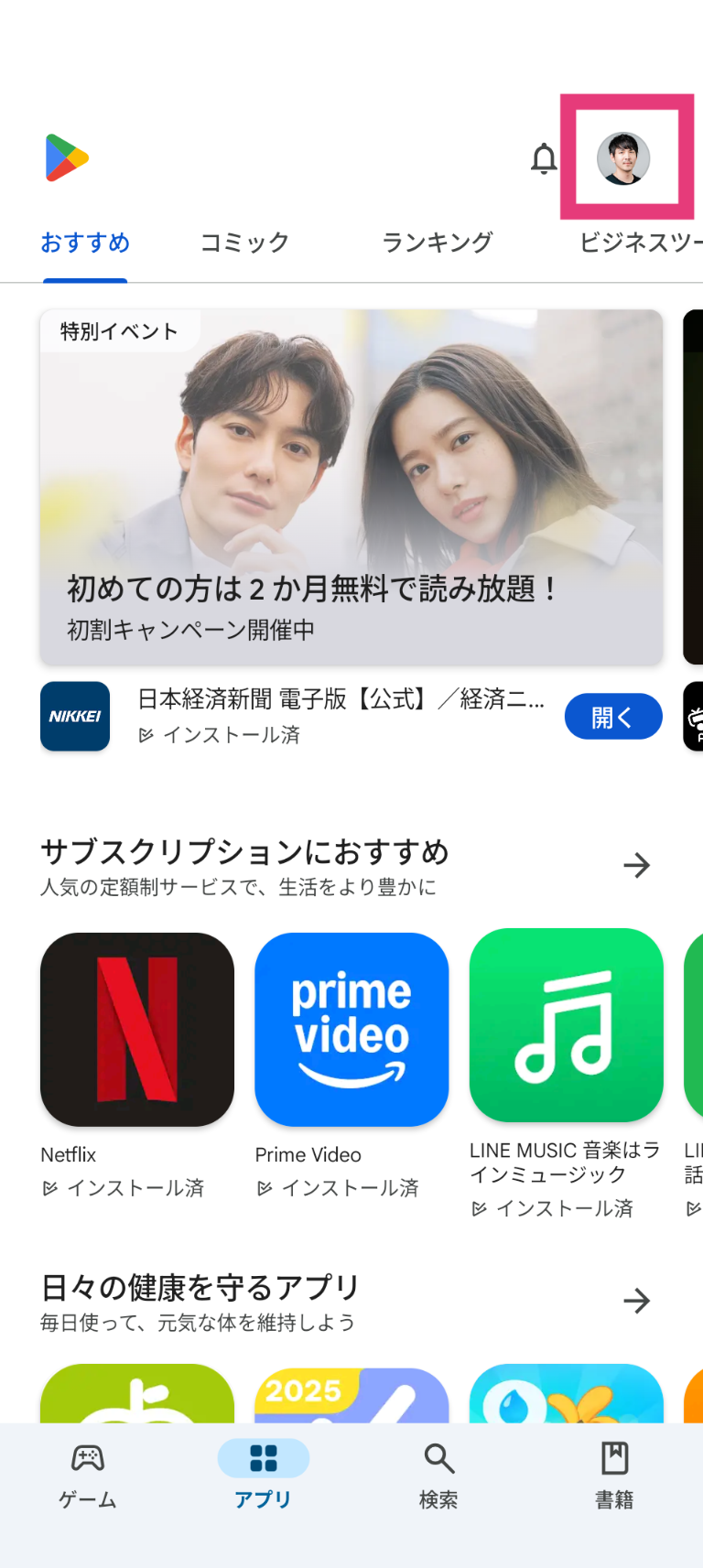Image resolution: width=703 pixels, height=1568 pixels.
Task: Open the notifications bell
Action: tap(544, 157)
